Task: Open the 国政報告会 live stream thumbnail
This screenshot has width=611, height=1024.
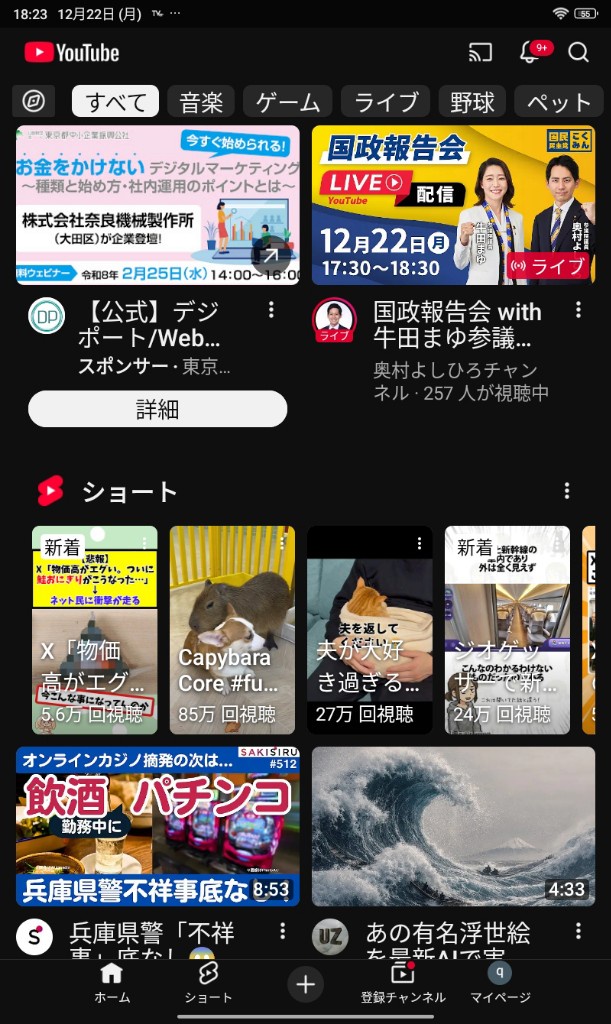Action: click(453, 205)
